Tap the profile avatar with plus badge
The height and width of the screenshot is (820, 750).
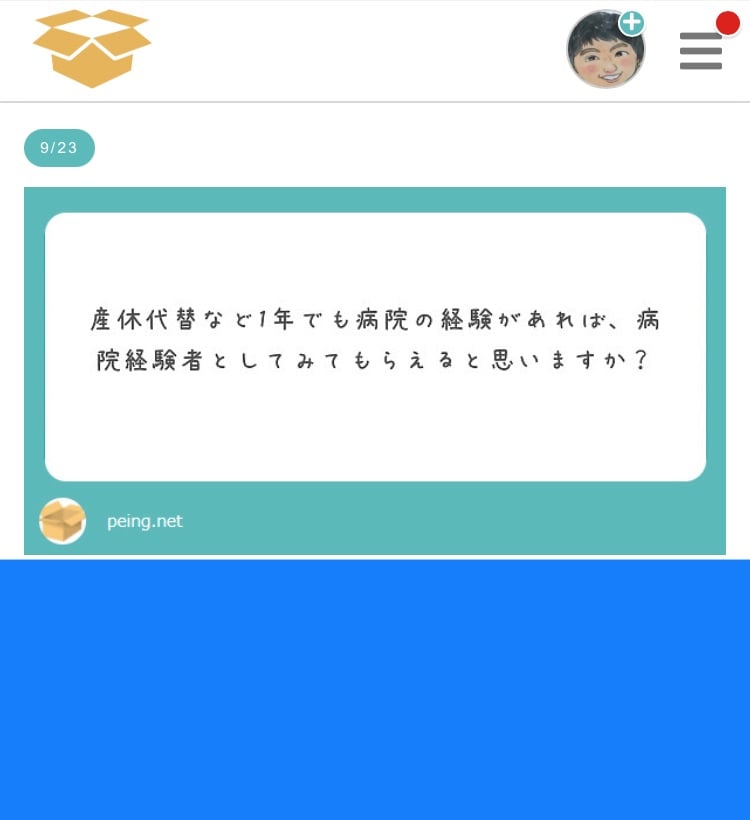click(x=605, y=50)
